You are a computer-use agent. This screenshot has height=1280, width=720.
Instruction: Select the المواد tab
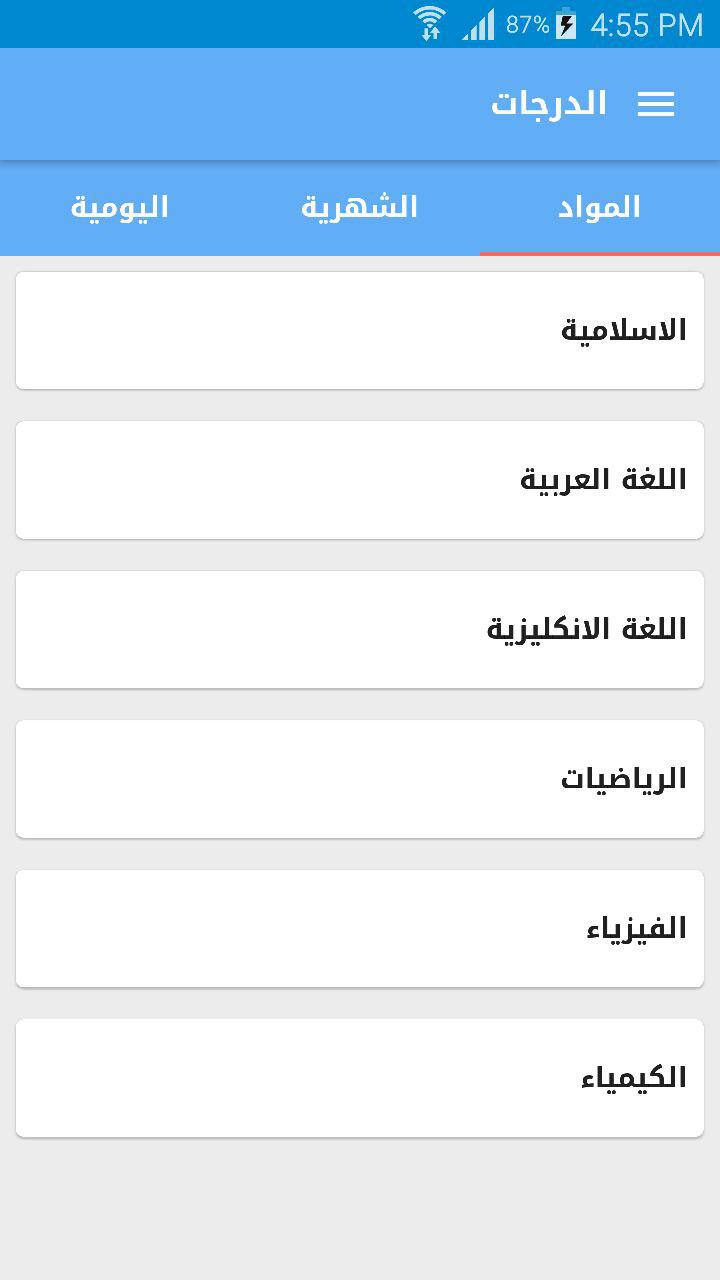[600, 207]
